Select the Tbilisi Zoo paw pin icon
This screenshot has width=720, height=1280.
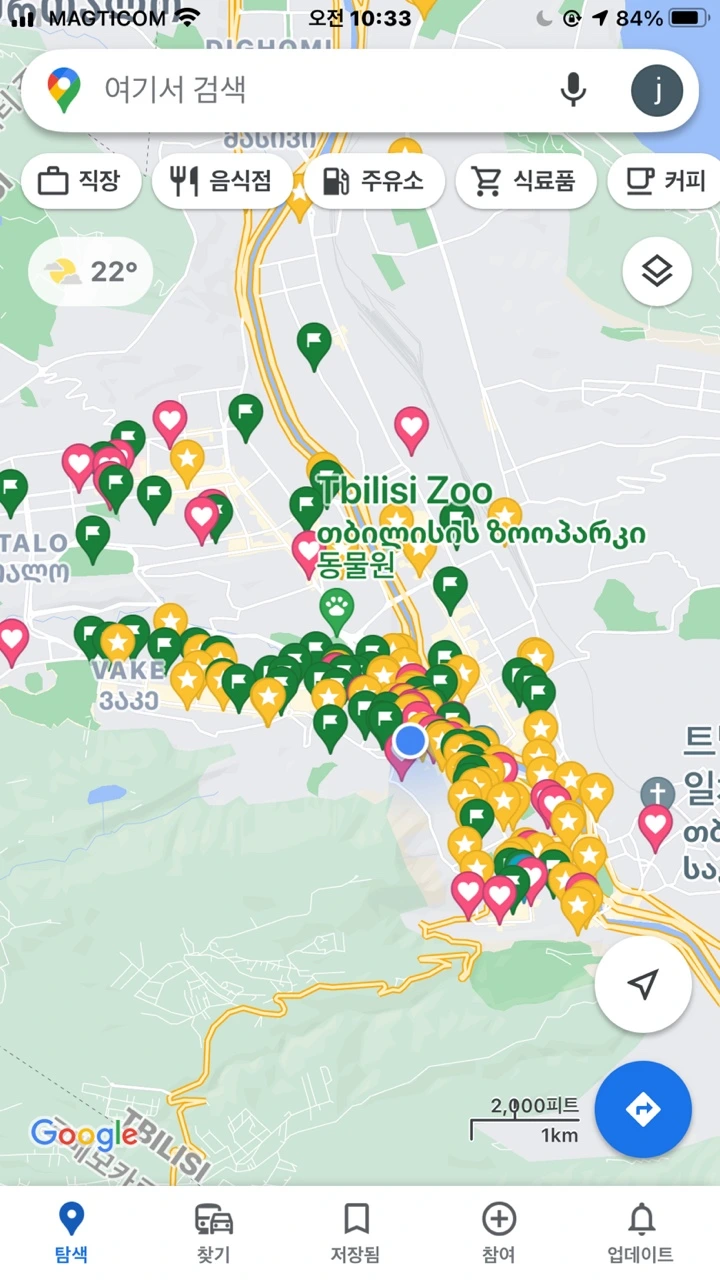click(x=336, y=605)
